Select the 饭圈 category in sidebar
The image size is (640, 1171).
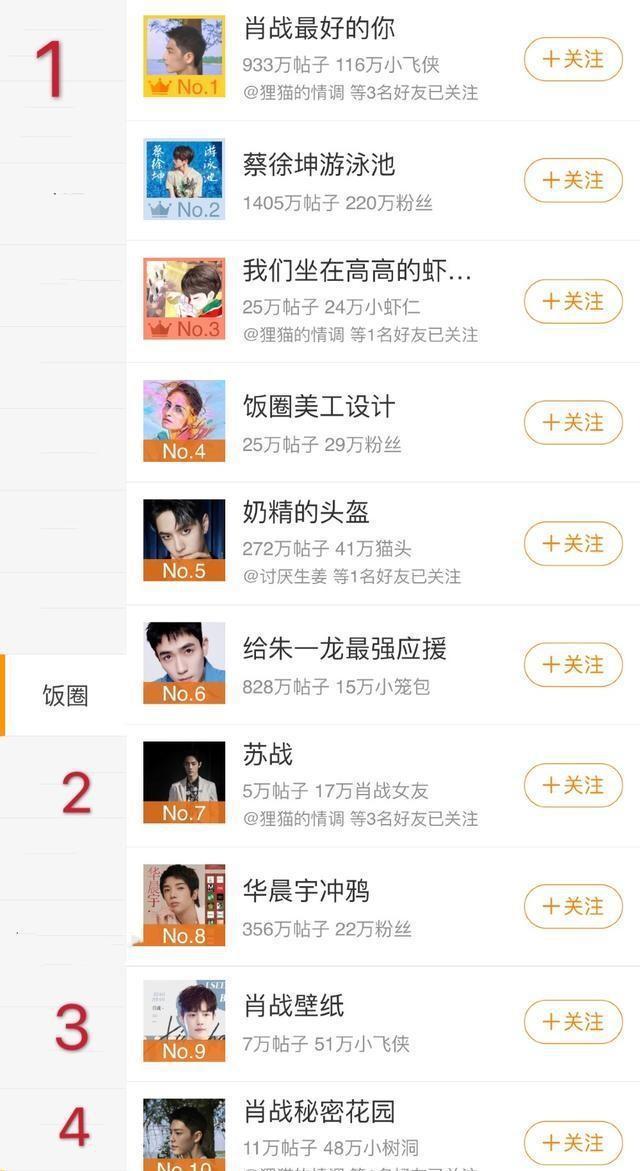click(x=63, y=695)
